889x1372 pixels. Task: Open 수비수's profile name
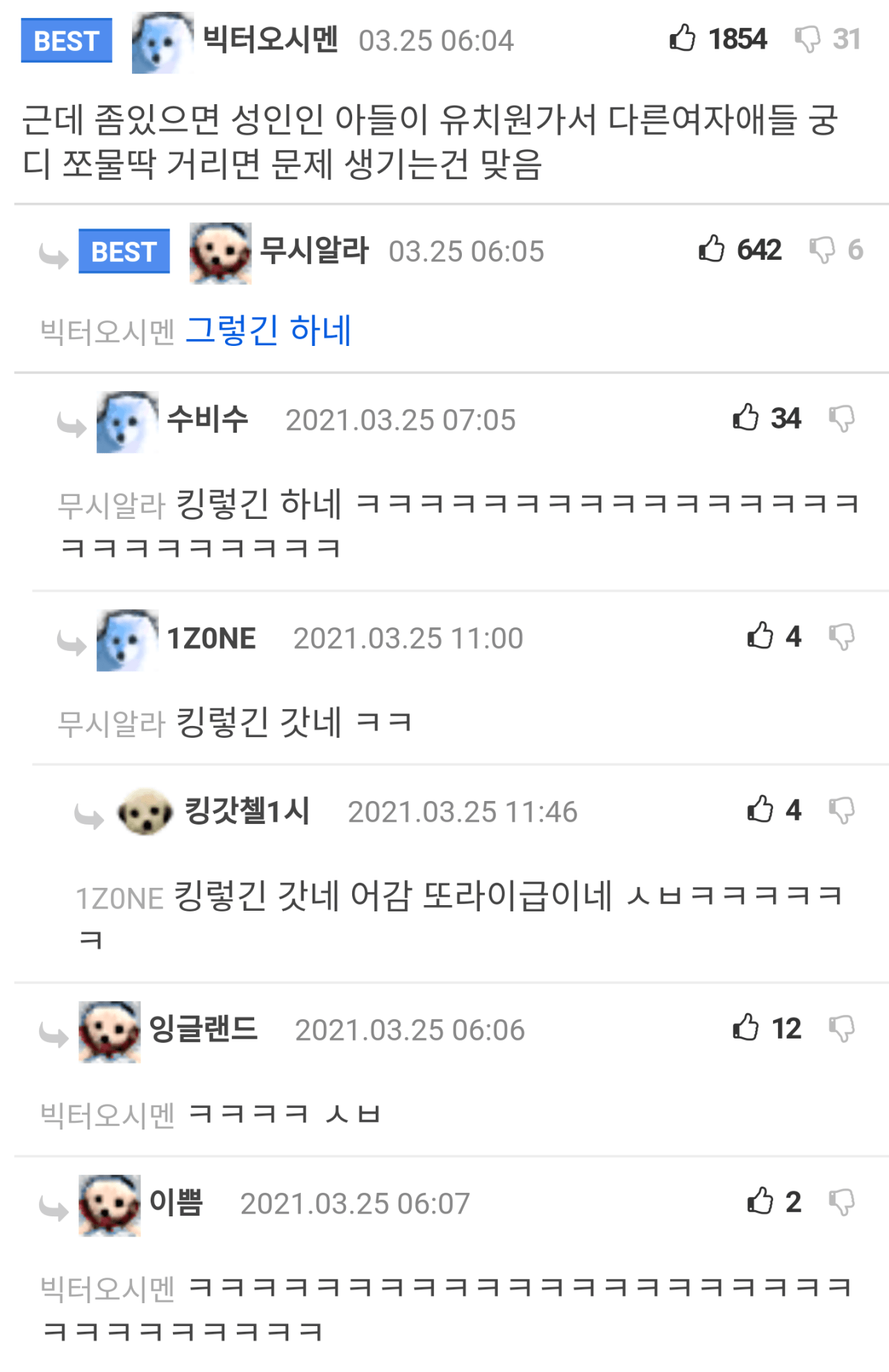click(208, 419)
